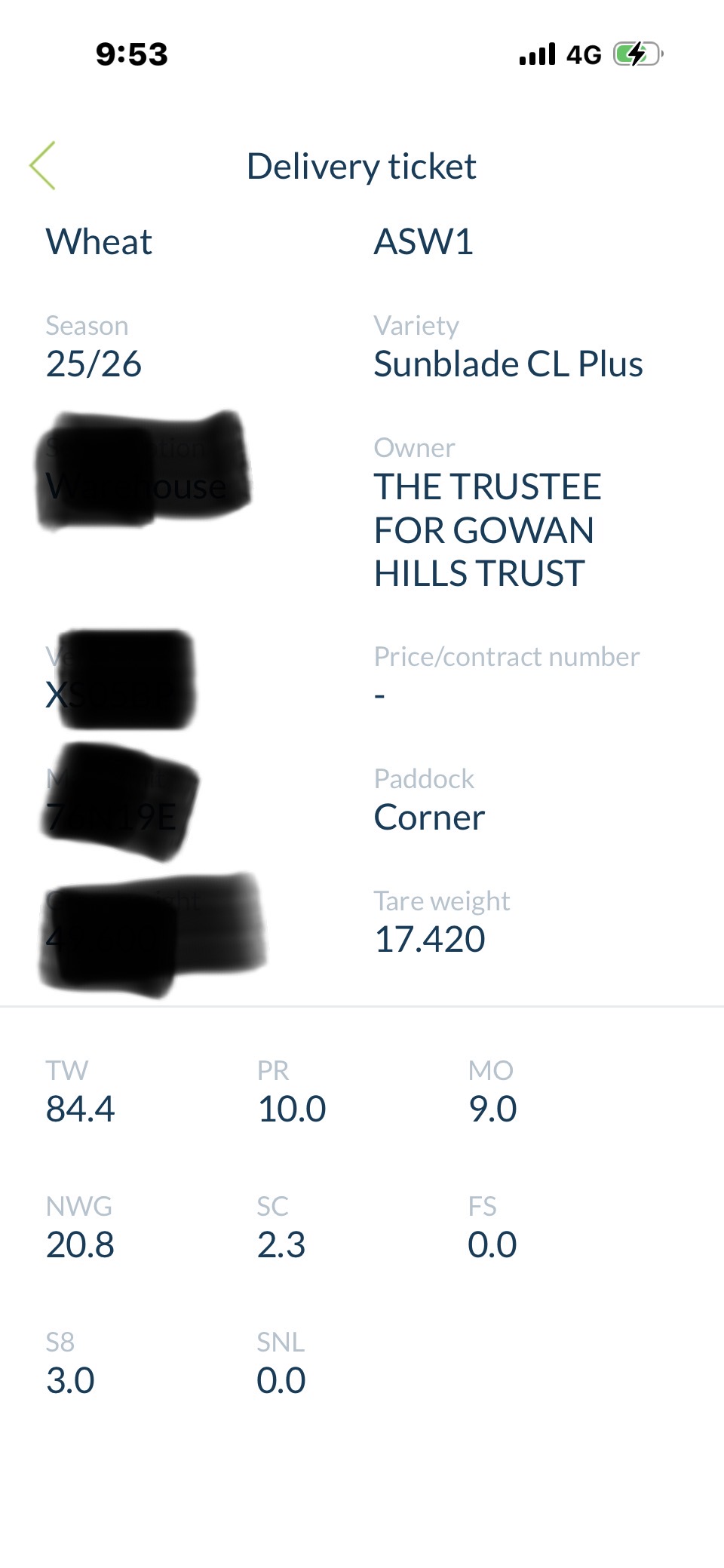Go back from the Delivery ticket screen

point(43,165)
